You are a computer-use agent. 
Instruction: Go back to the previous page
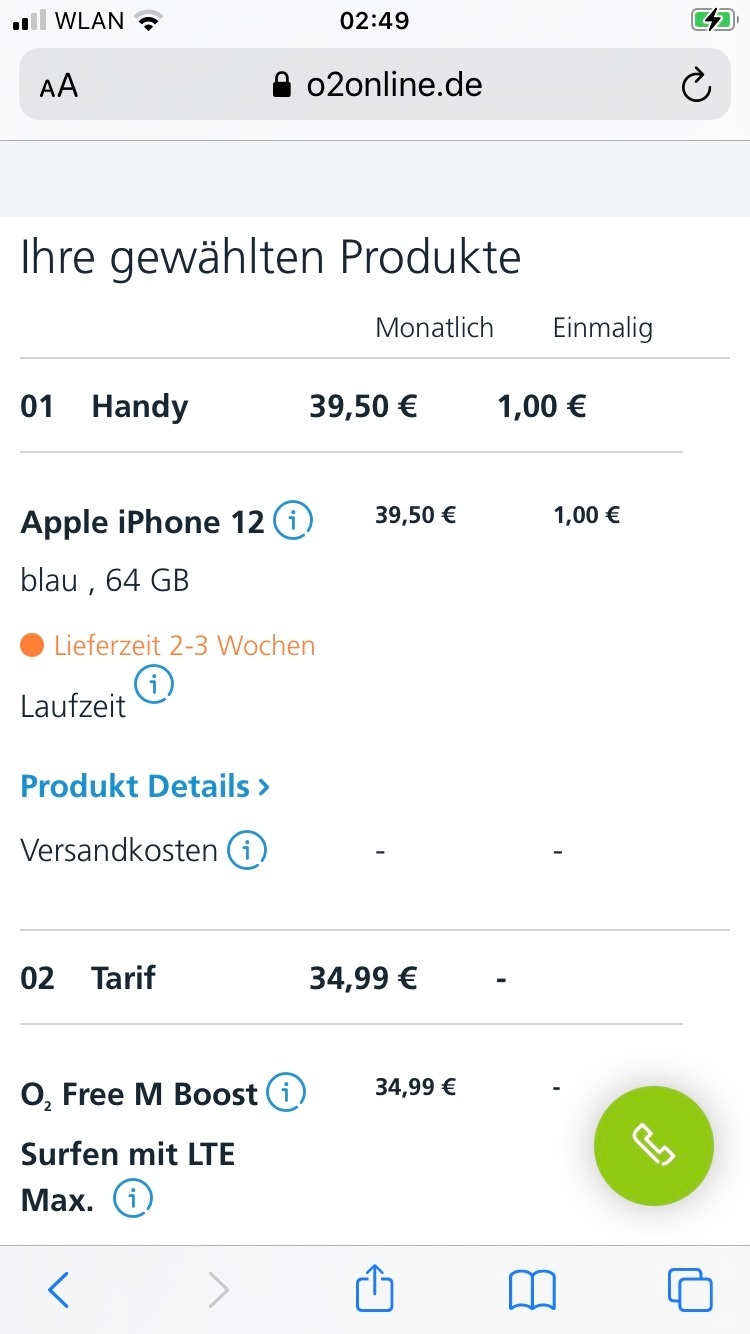click(x=59, y=1290)
